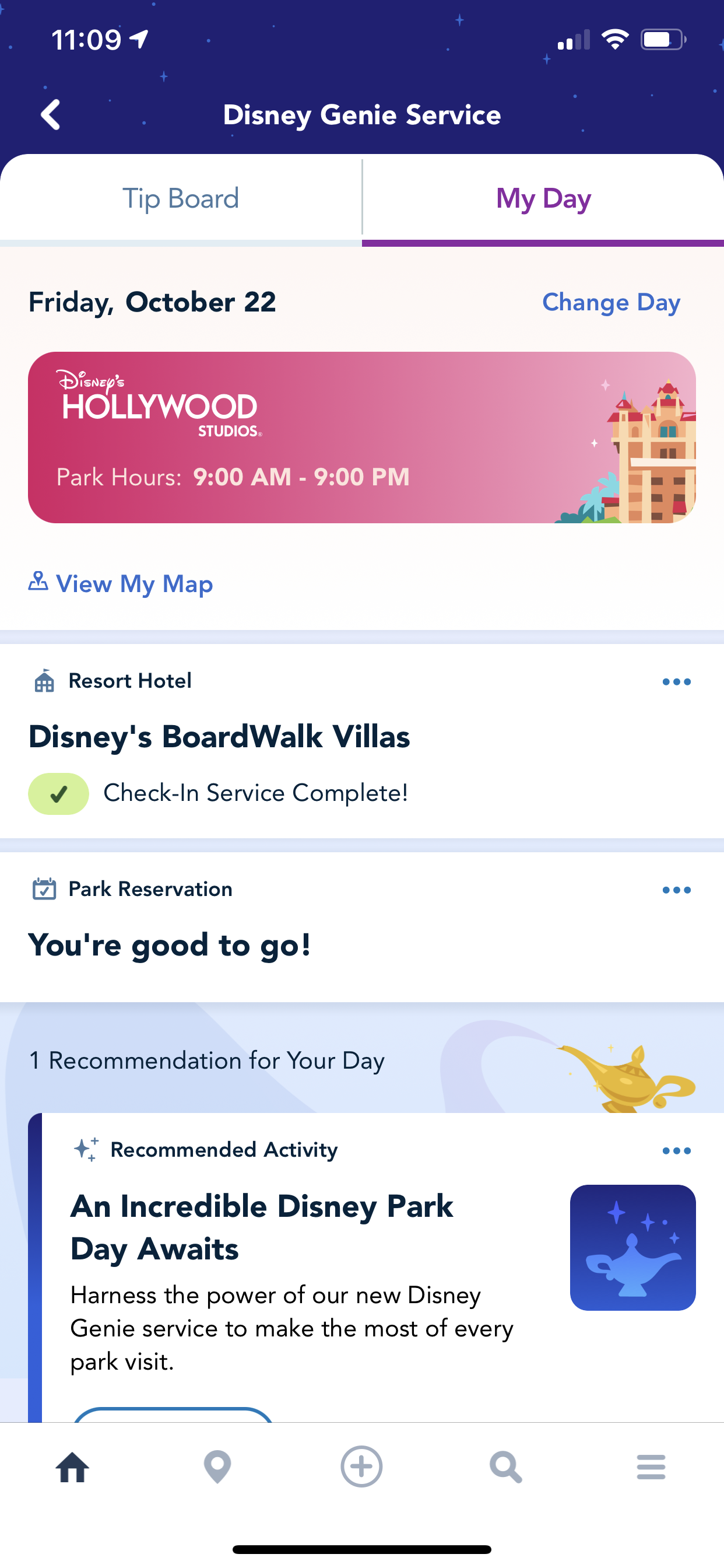
Task: Open the map location tab
Action: [217, 1467]
